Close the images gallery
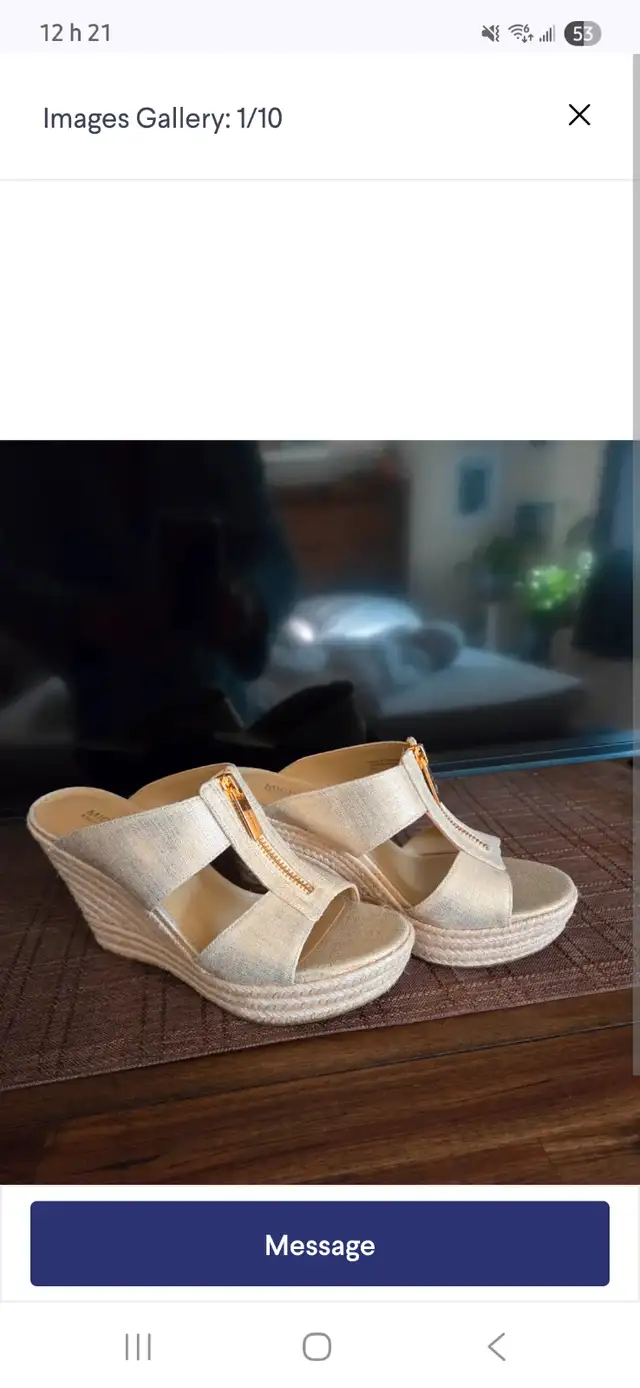Viewport: 640px width, 1388px height. click(579, 115)
